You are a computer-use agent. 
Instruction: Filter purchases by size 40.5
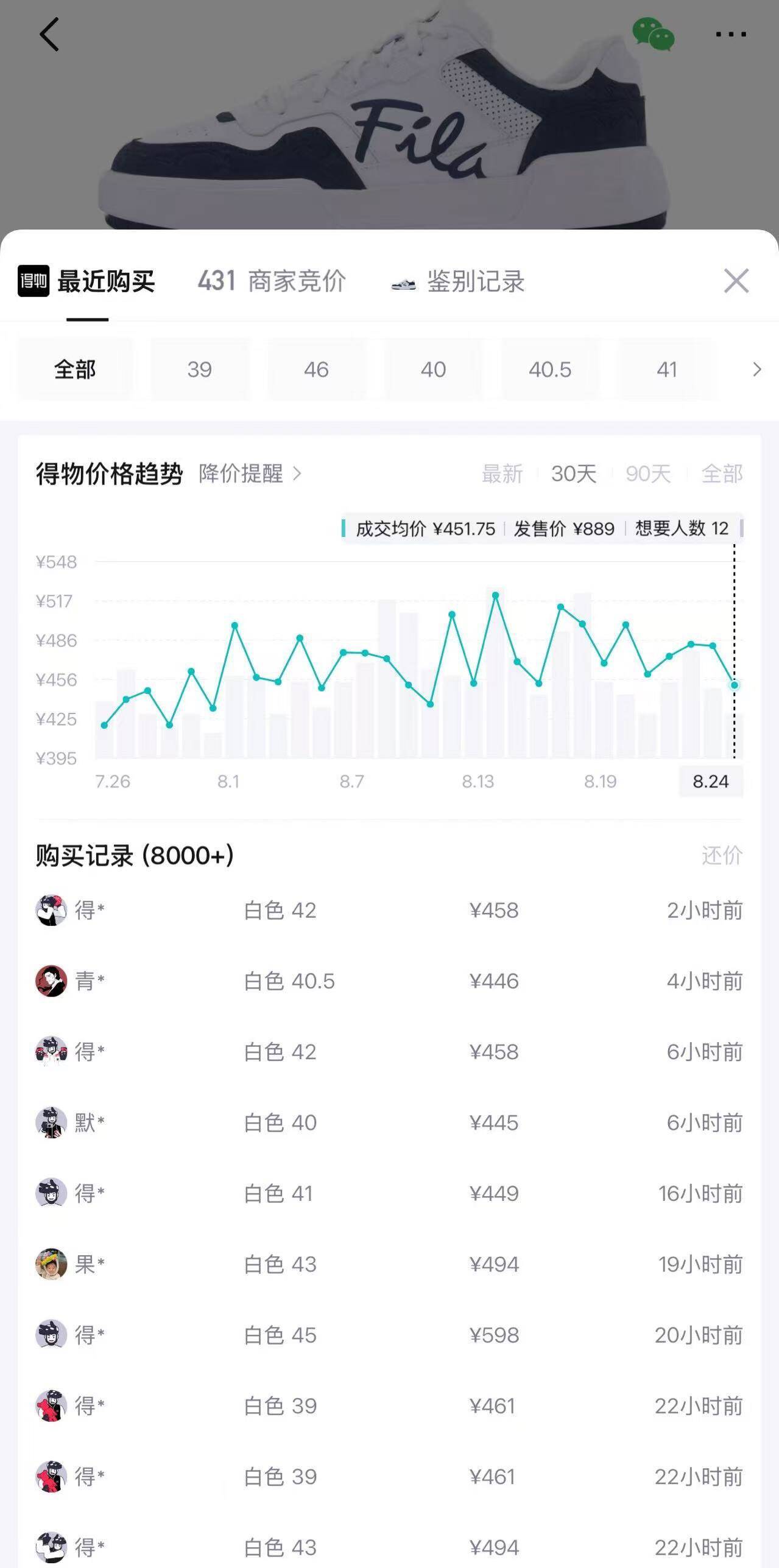pyautogui.click(x=550, y=369)
